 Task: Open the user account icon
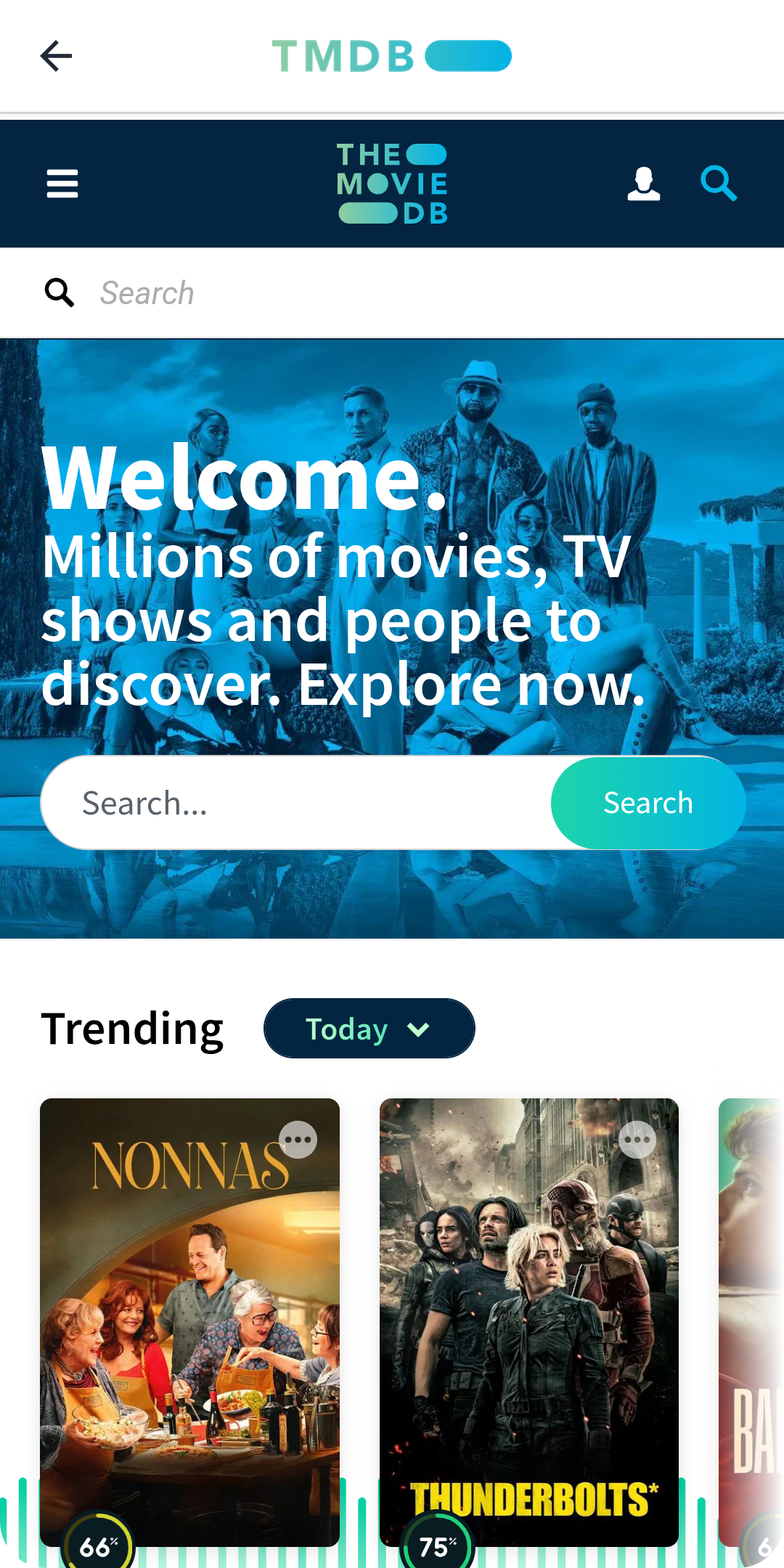(643, 184)
